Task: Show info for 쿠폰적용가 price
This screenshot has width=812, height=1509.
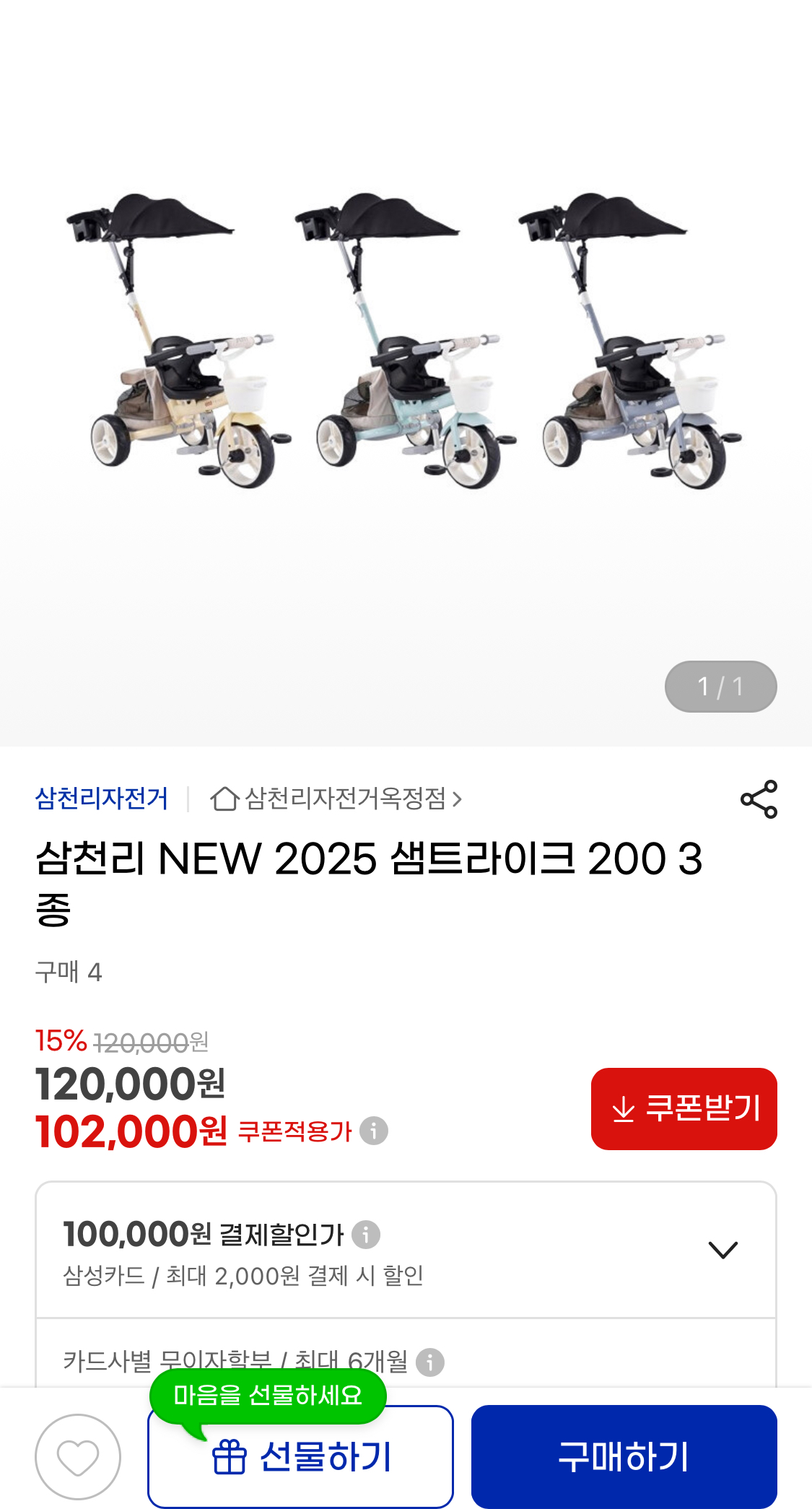Action: 374,1131
